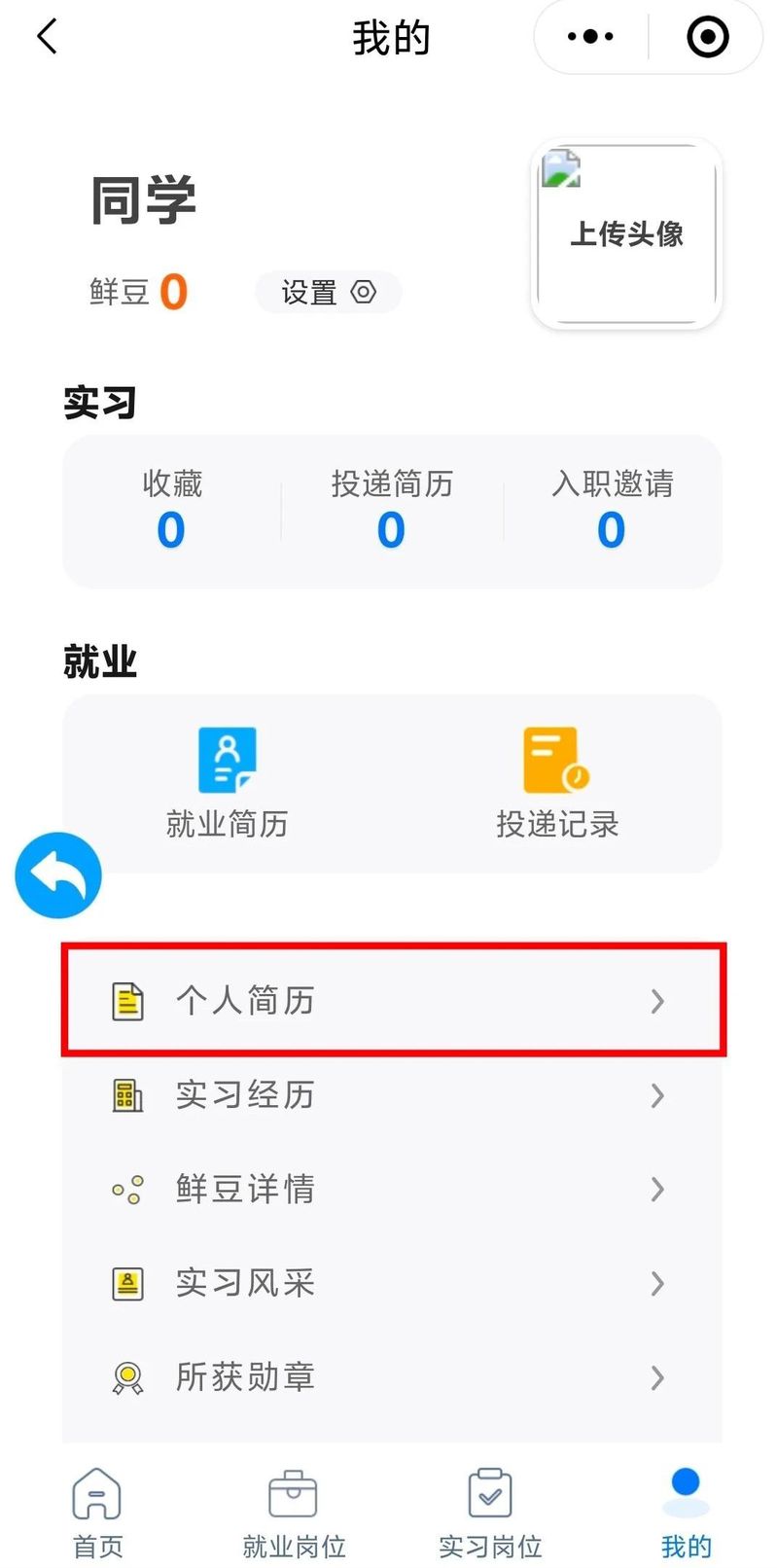This screenshot has height=1568, width=777.
Task: Open the mini program more-options menu
Action: click(x=590, y=37)
